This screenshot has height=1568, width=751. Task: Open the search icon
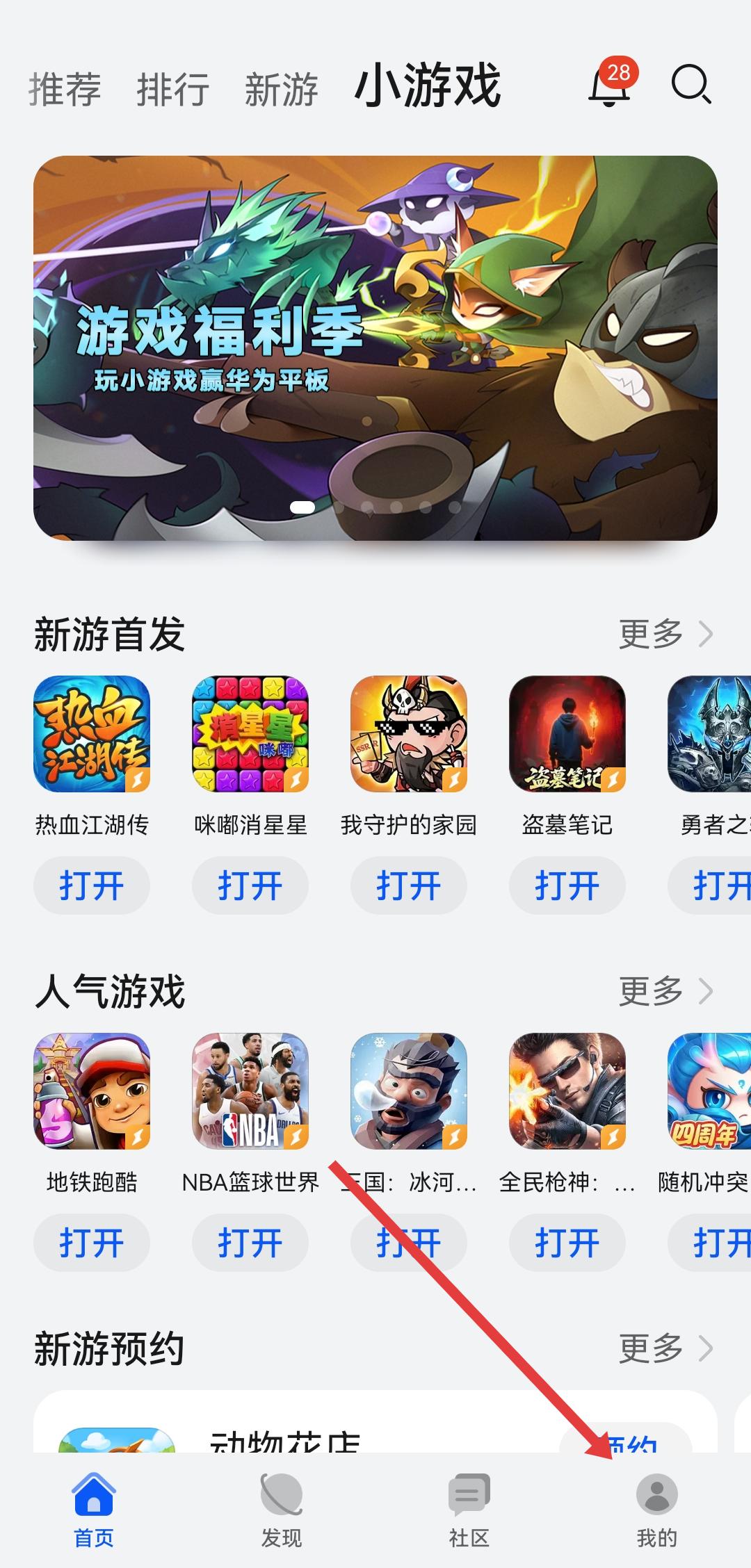pos(691,85)
